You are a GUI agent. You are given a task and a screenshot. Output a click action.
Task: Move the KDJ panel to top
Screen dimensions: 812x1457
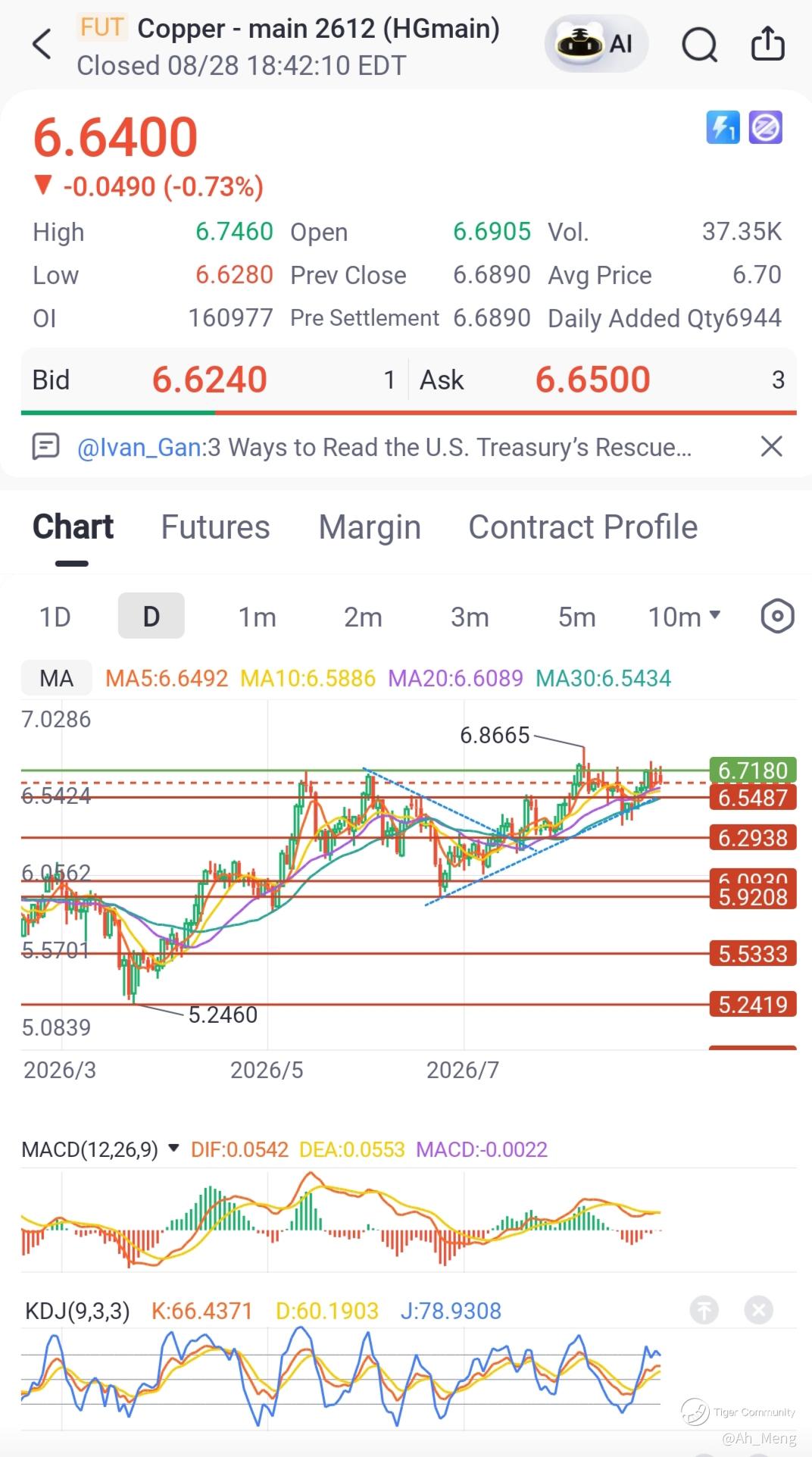click(x=704, y=1310)
